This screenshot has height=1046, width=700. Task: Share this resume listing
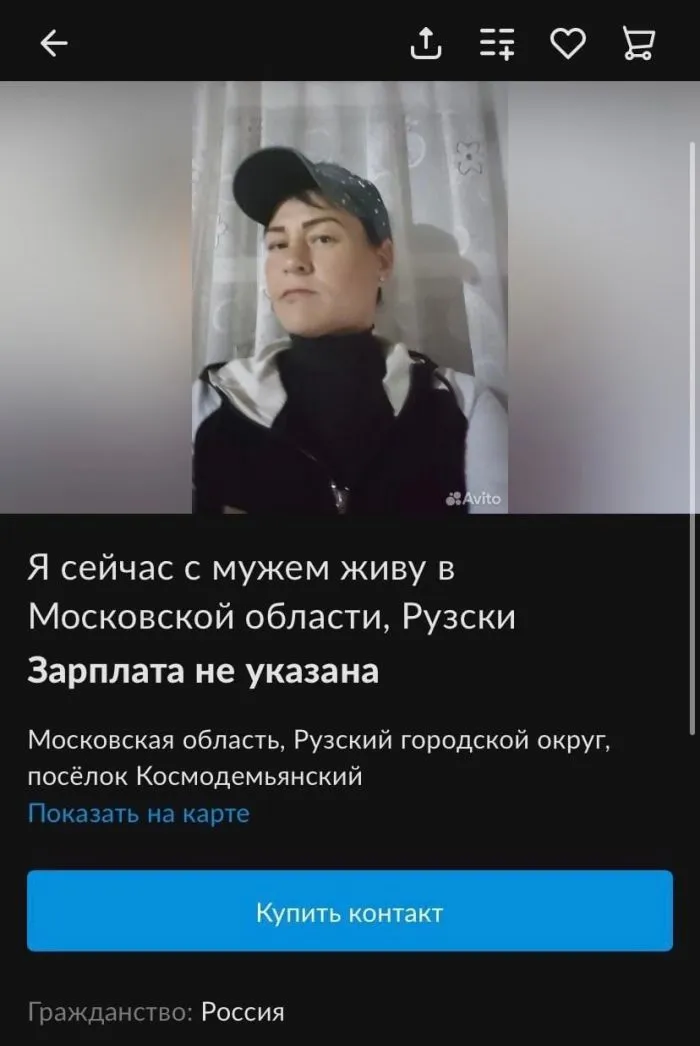426,42
